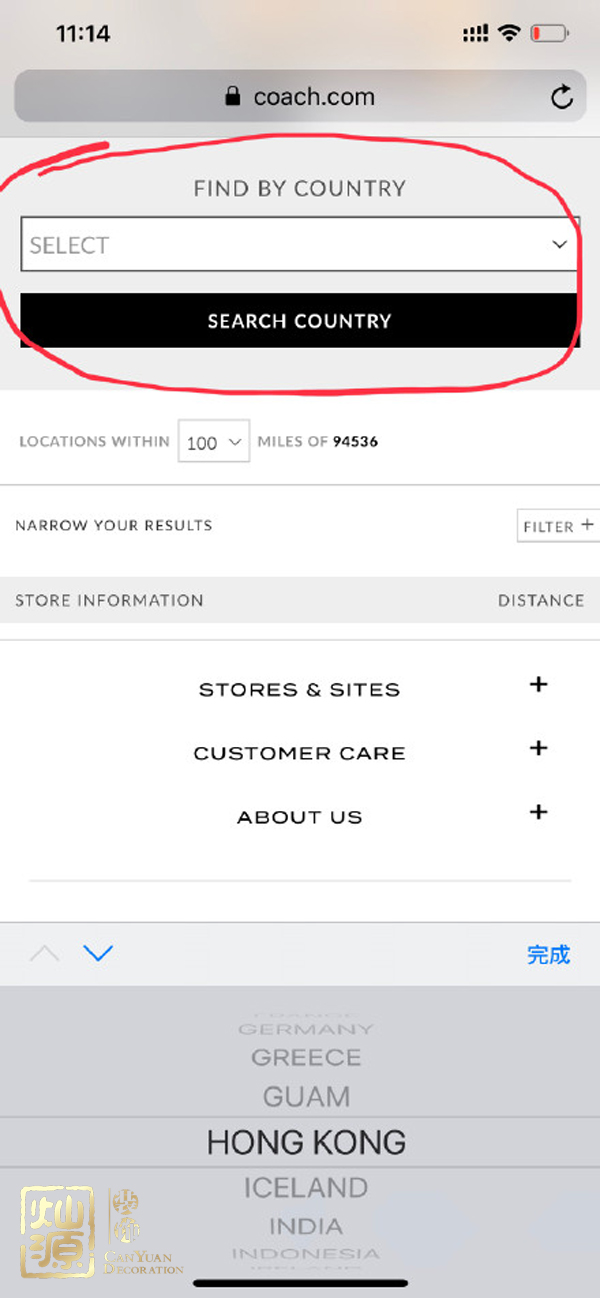Viewport: 600px width, 1298px height.
Task: Tap the SEARCH COUNTRY button
Action: coord(299,321)
